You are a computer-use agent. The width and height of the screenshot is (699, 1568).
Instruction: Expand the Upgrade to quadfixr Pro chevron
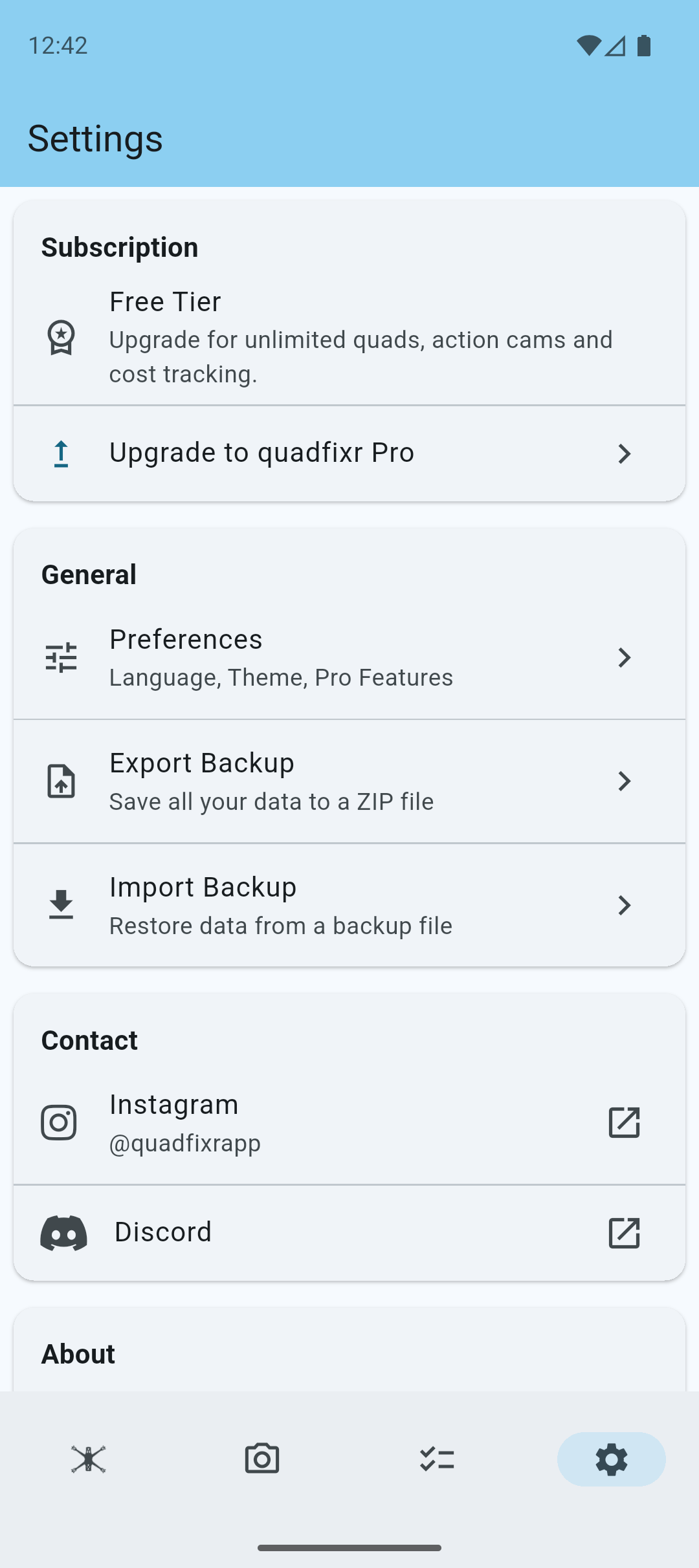point(624,453)
